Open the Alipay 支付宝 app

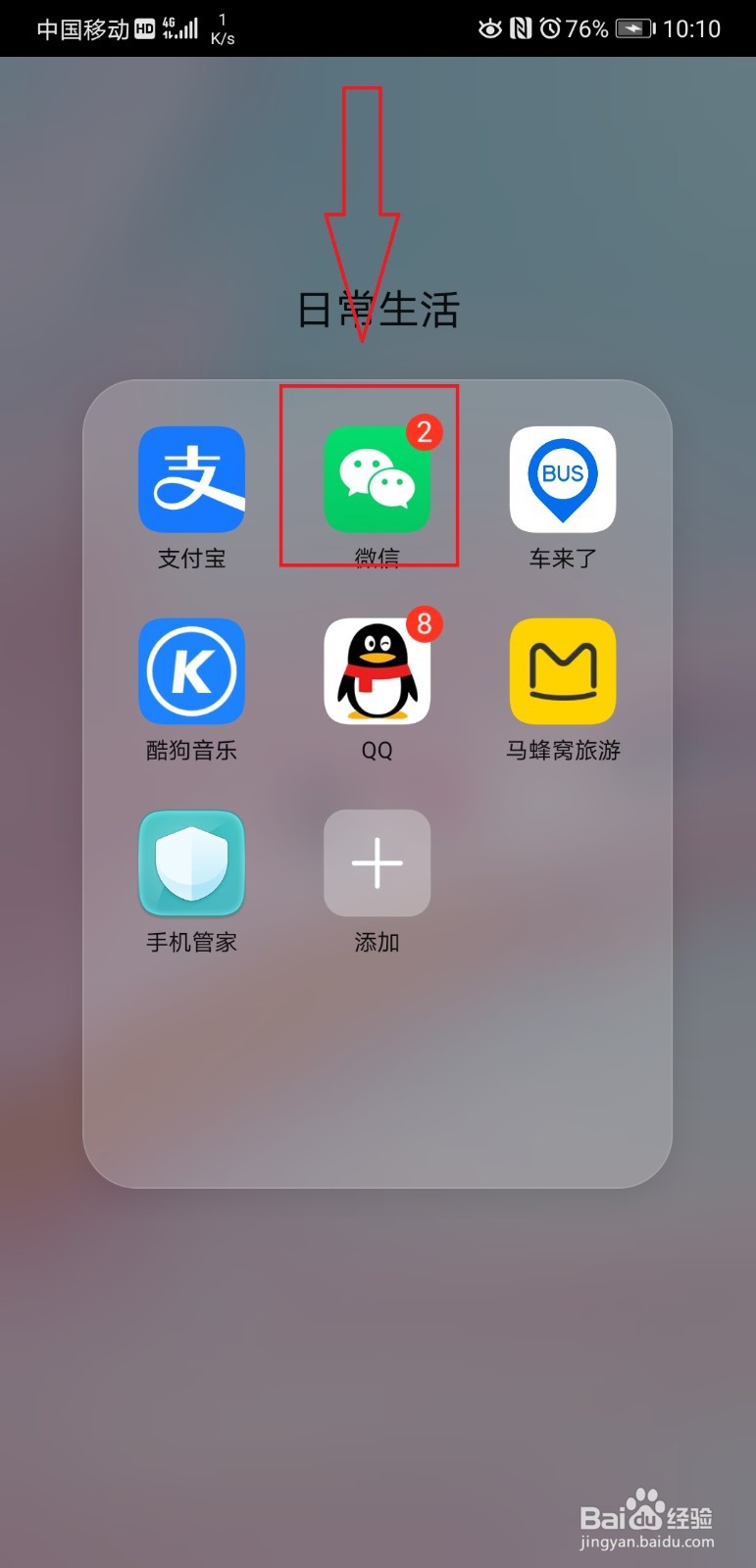pos(191,477)
